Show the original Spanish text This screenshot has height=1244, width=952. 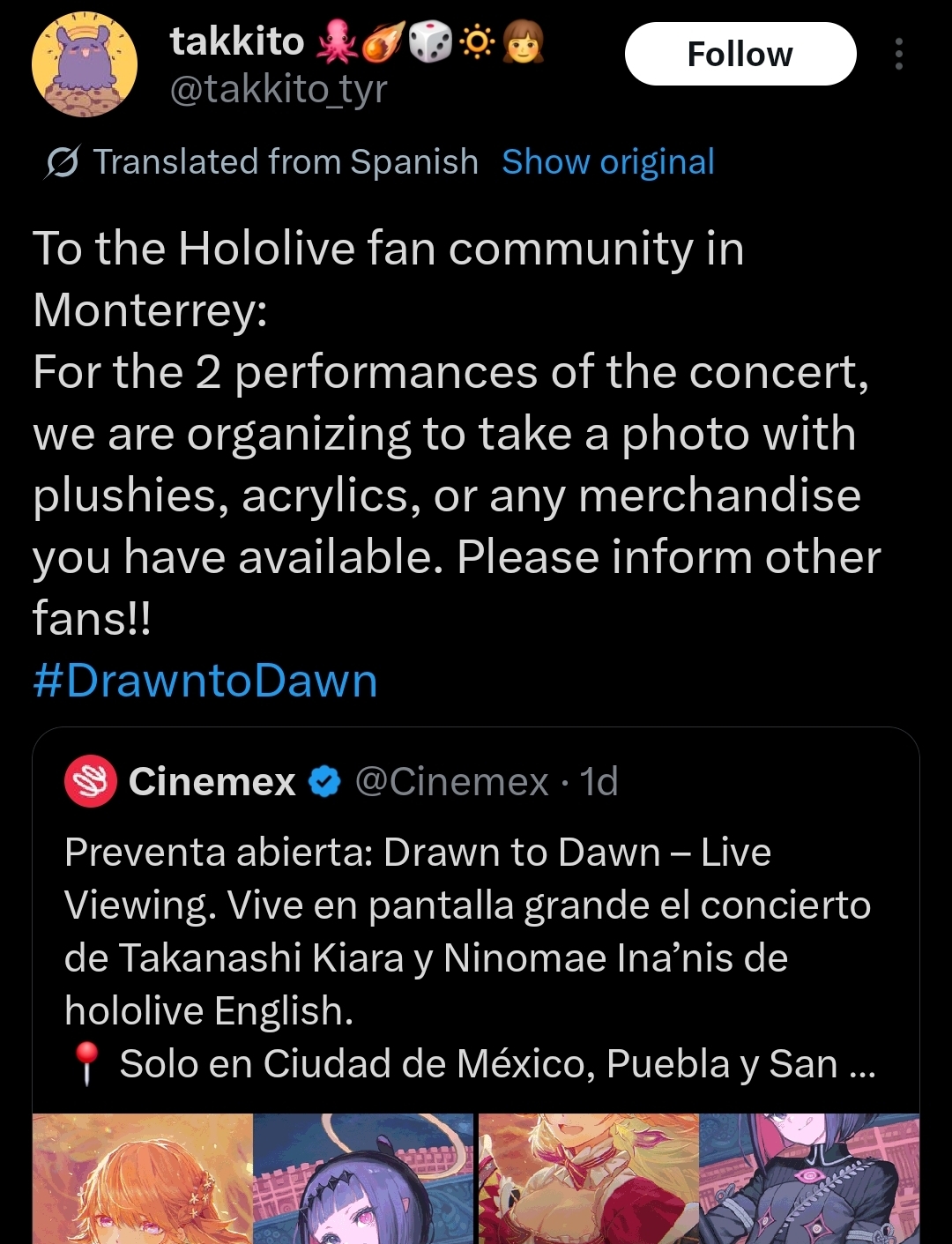[607, 162]
